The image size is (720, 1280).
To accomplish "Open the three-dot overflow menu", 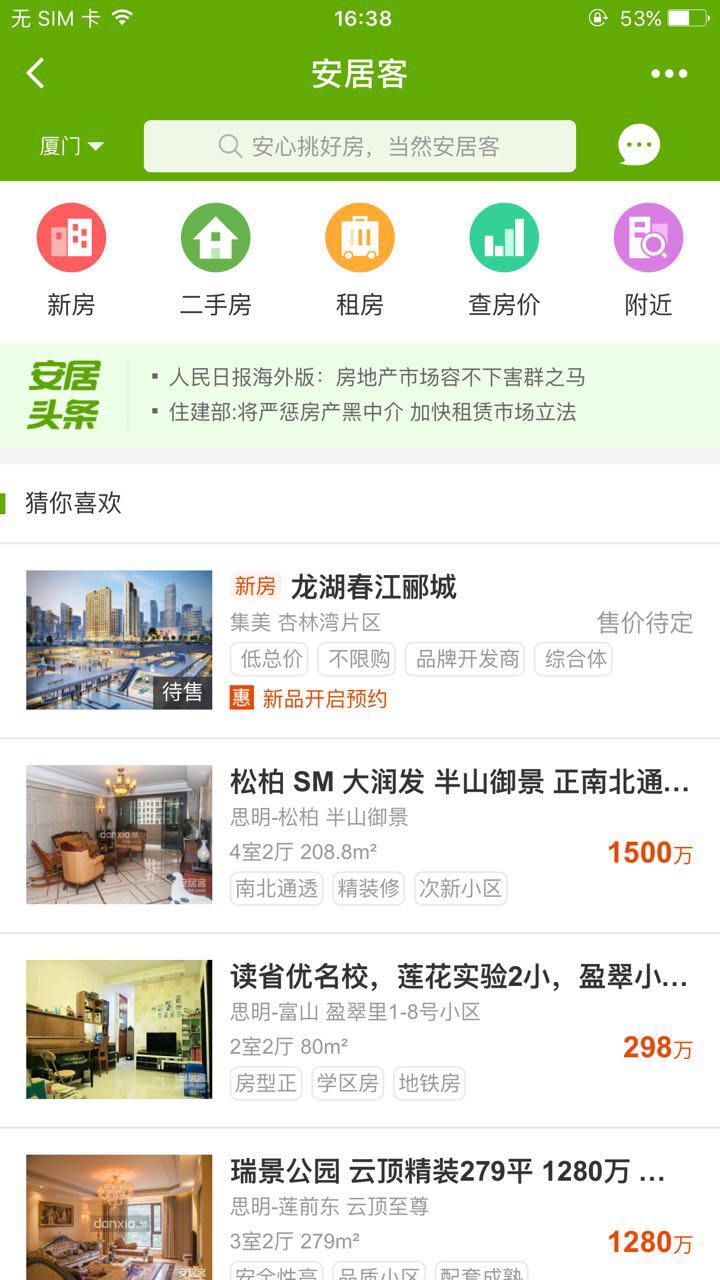I will [669, 74].
